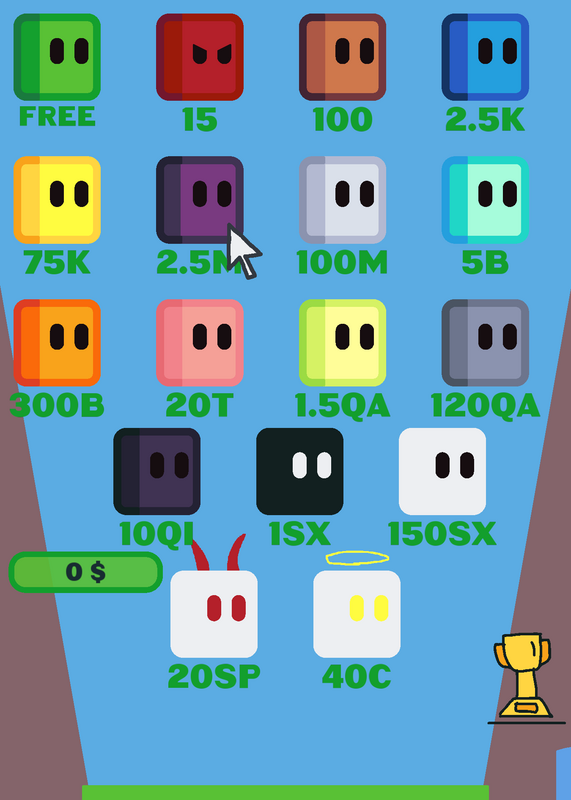Select the yellow 75K cube skin
571x800 pixels.
[x=57, y=200]
